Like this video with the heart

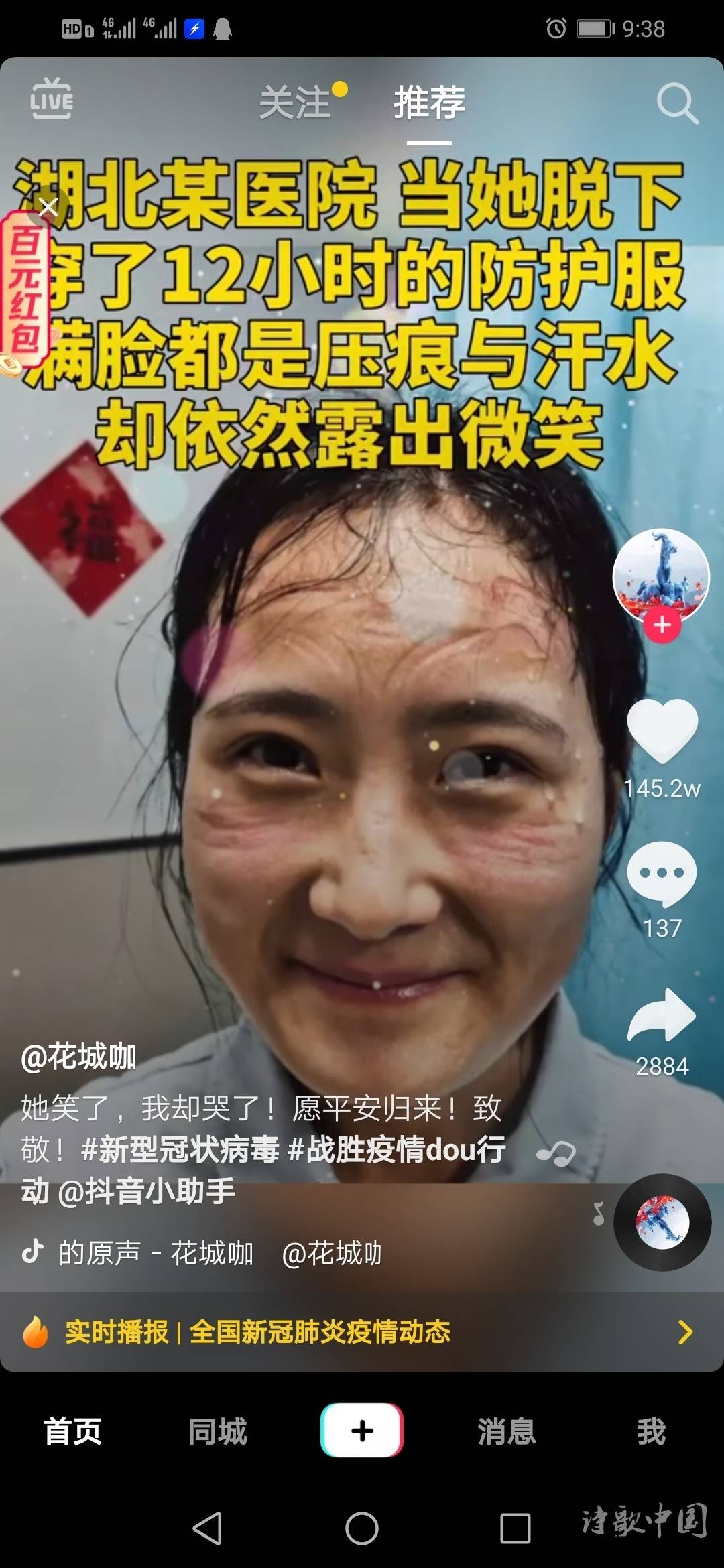(662, 730)
